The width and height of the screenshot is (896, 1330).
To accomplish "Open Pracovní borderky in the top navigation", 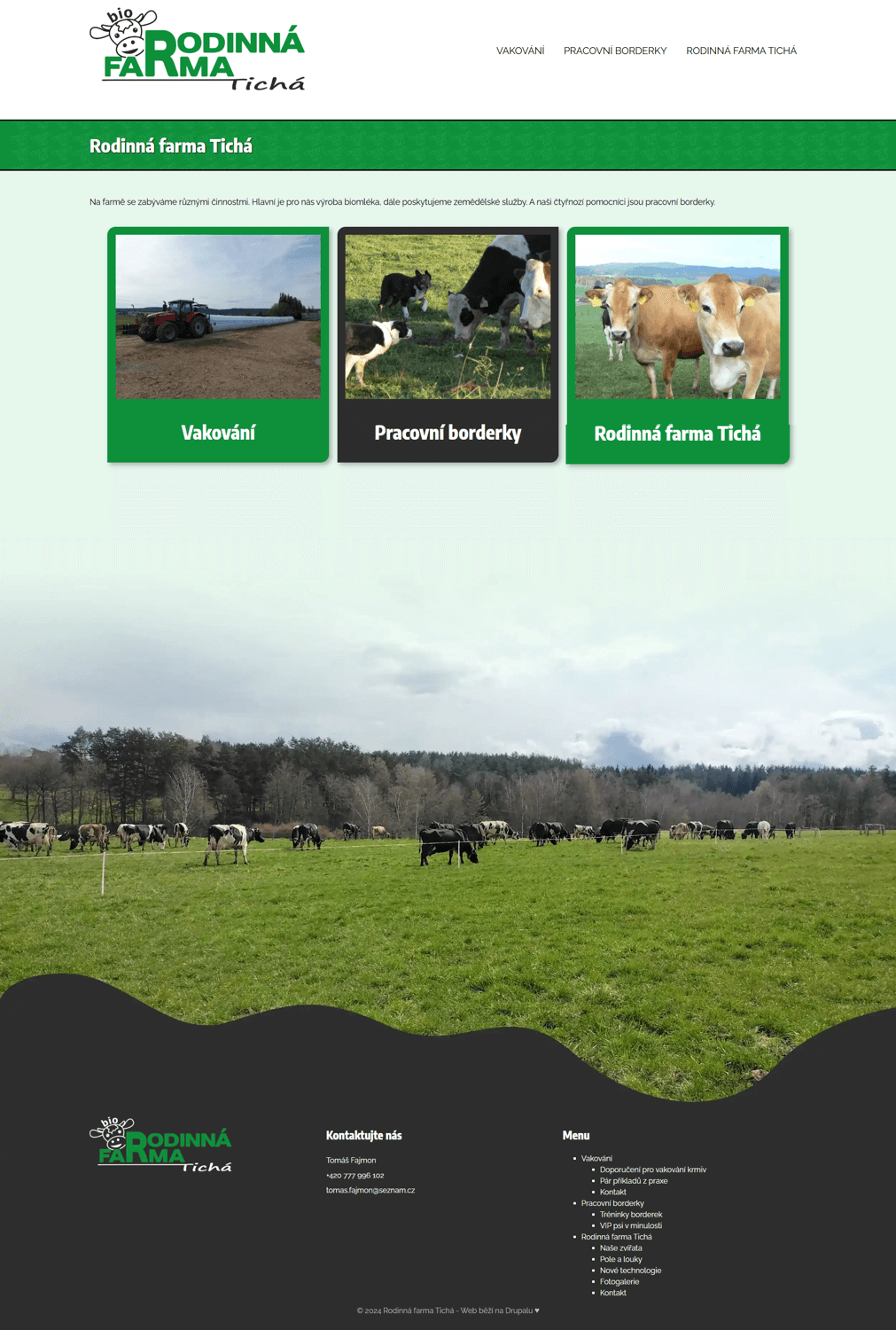I will click(x=615, y=51).
